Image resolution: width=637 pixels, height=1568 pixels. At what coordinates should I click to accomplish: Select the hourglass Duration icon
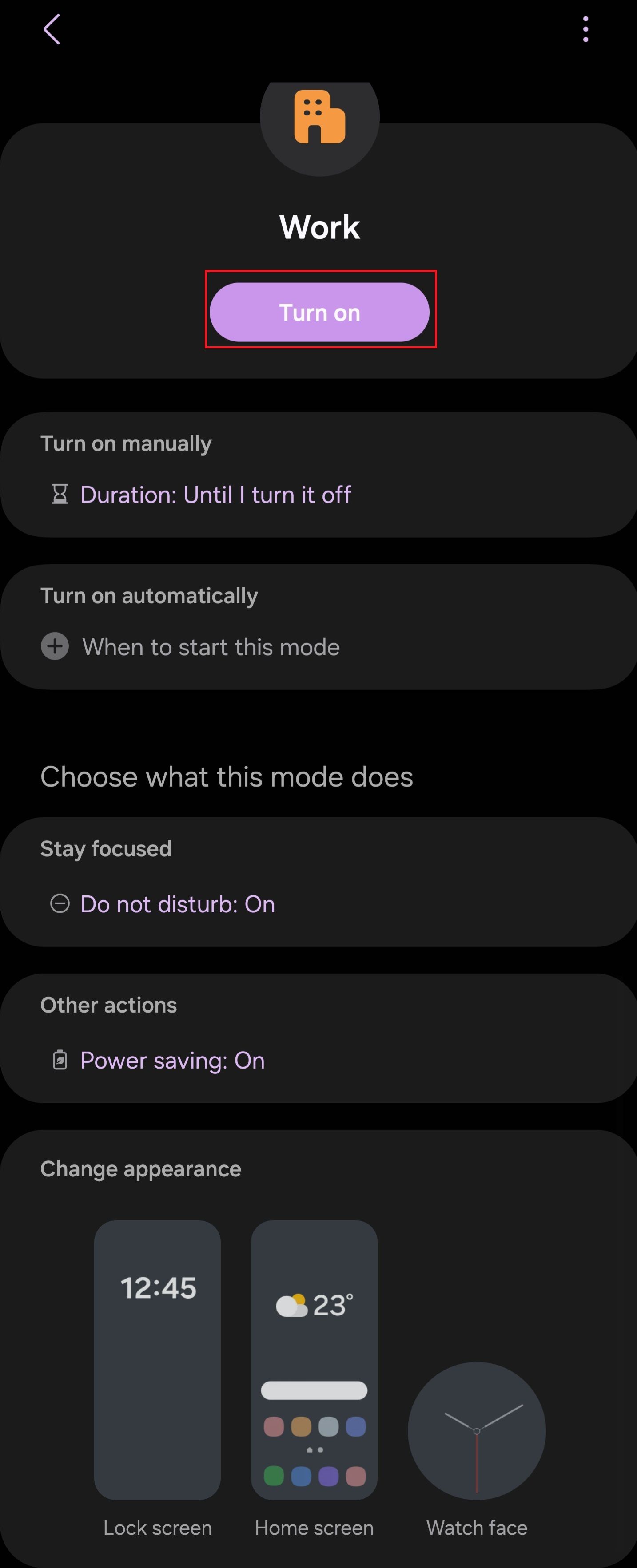point(60,494)
